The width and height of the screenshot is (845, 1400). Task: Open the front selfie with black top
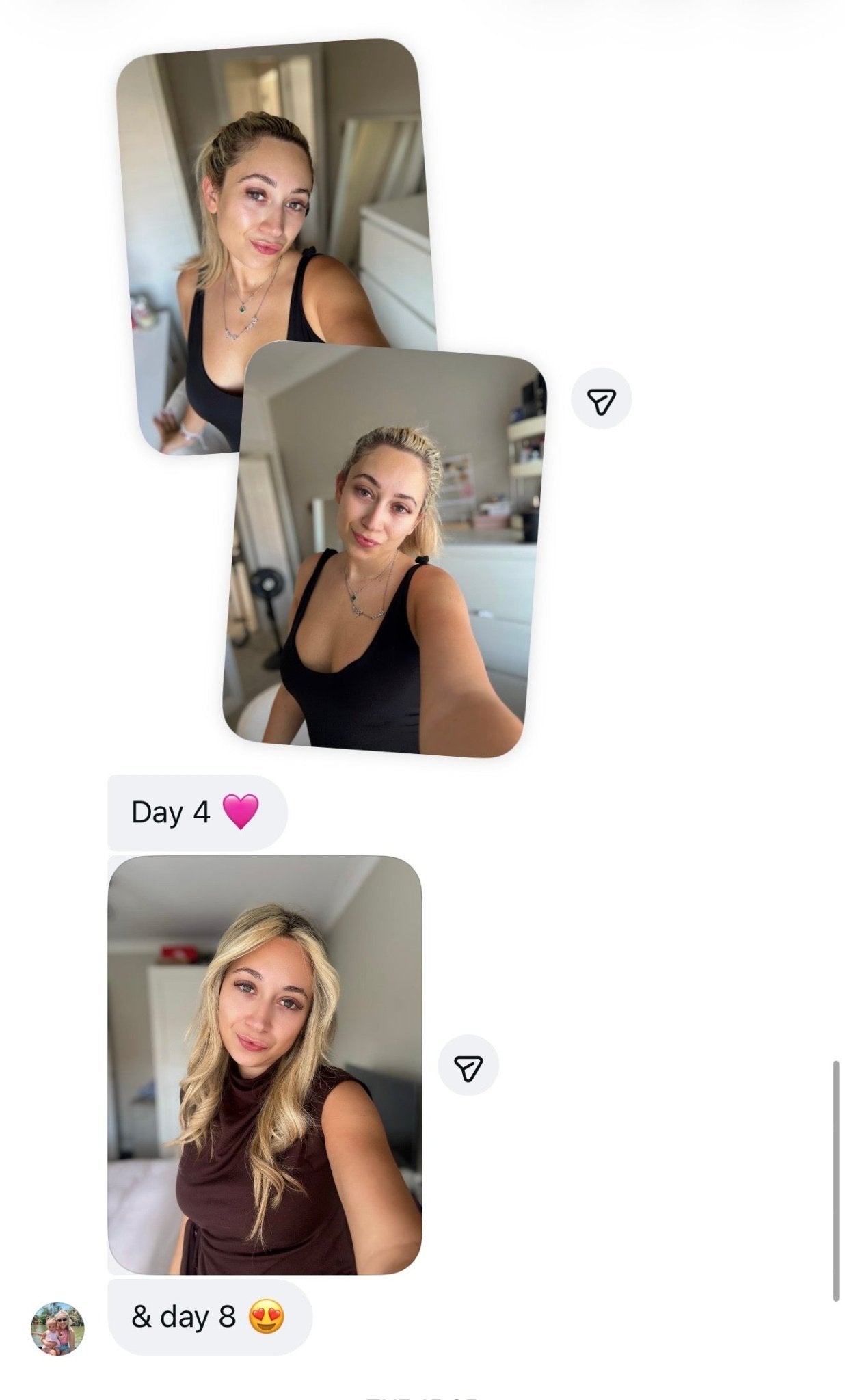point(385,549)
